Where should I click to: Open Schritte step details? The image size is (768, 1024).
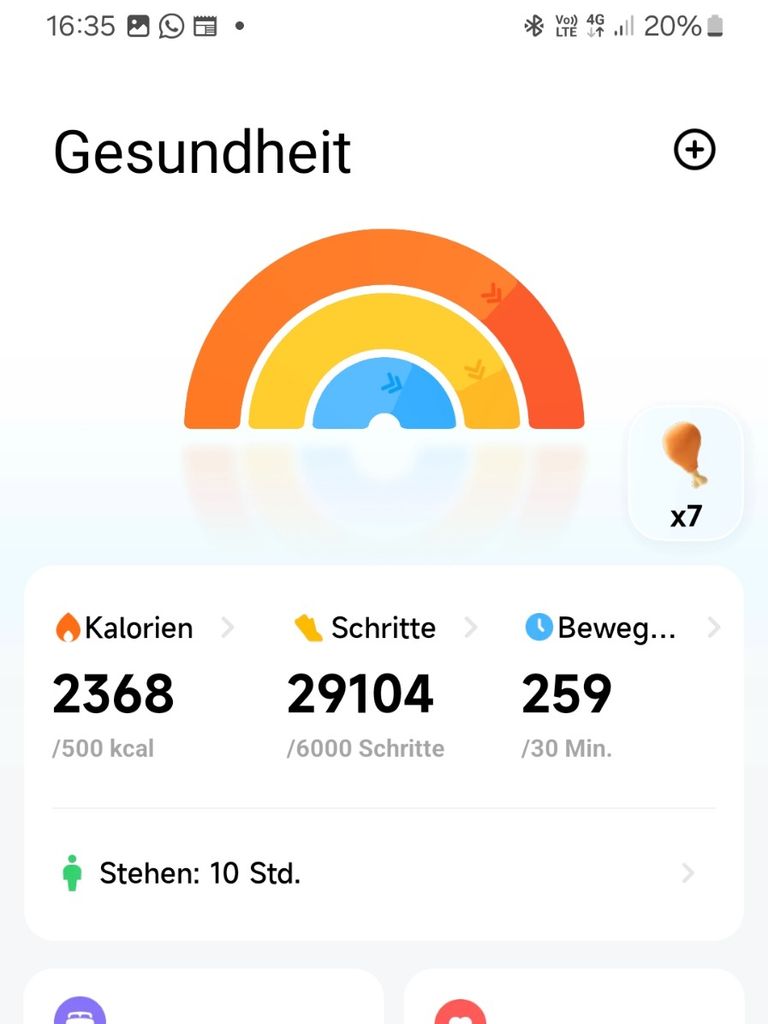pos(382,628)
